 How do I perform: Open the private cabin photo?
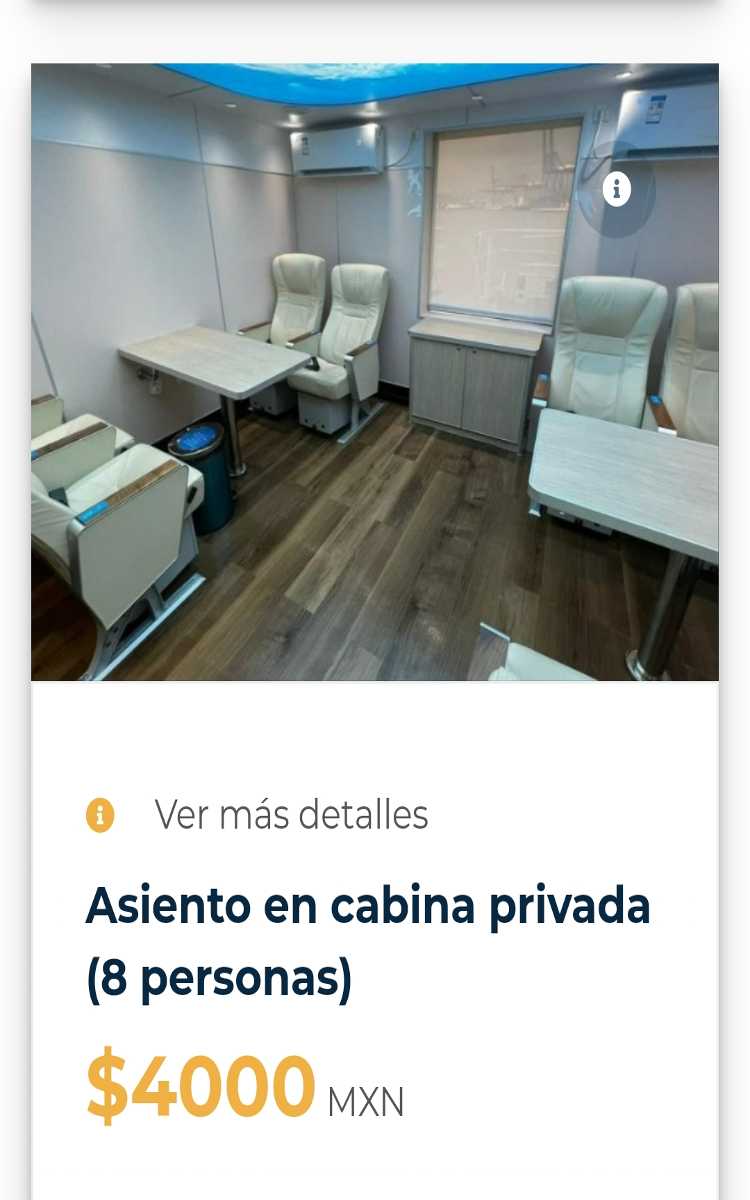pyautogui.click(x=375, y=372)
